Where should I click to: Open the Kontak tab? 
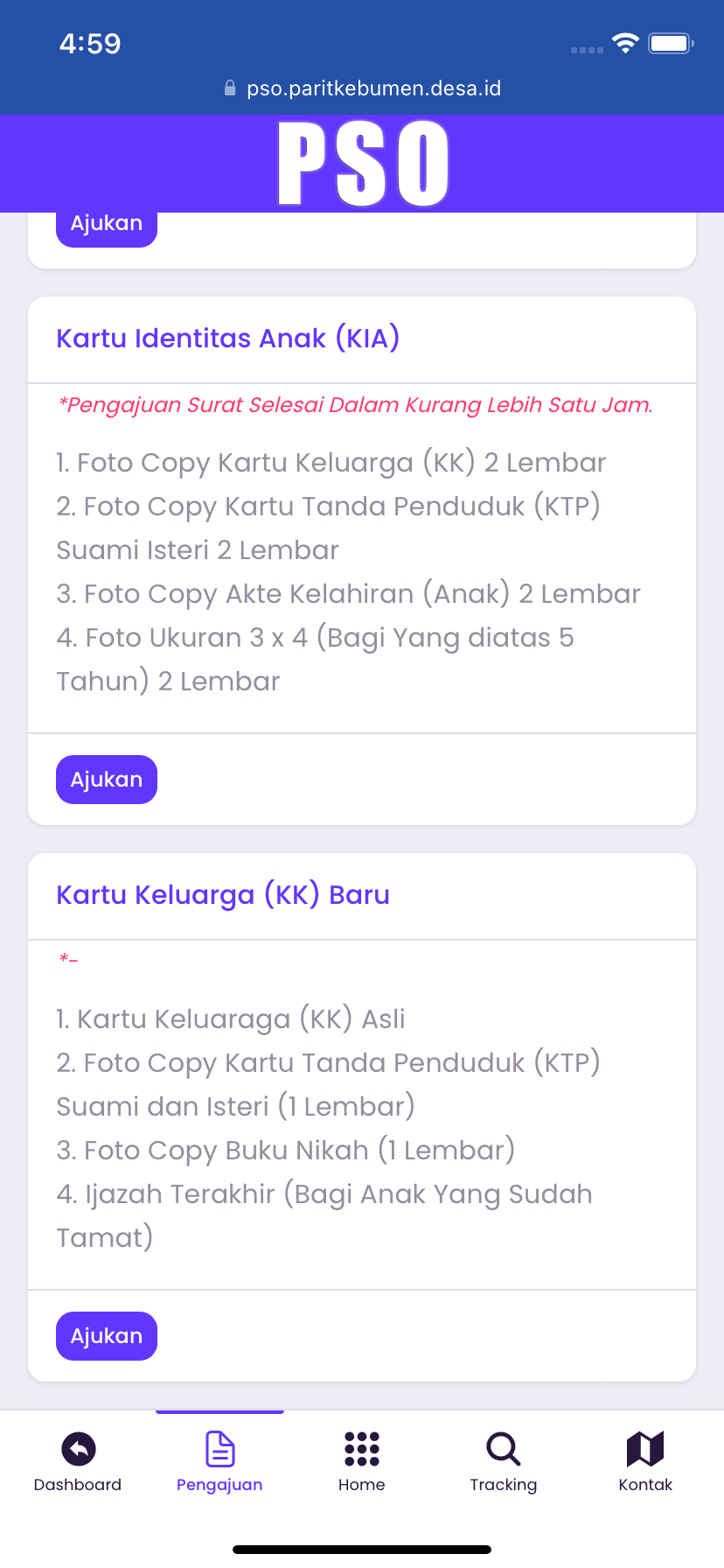tap(645, 1460)
